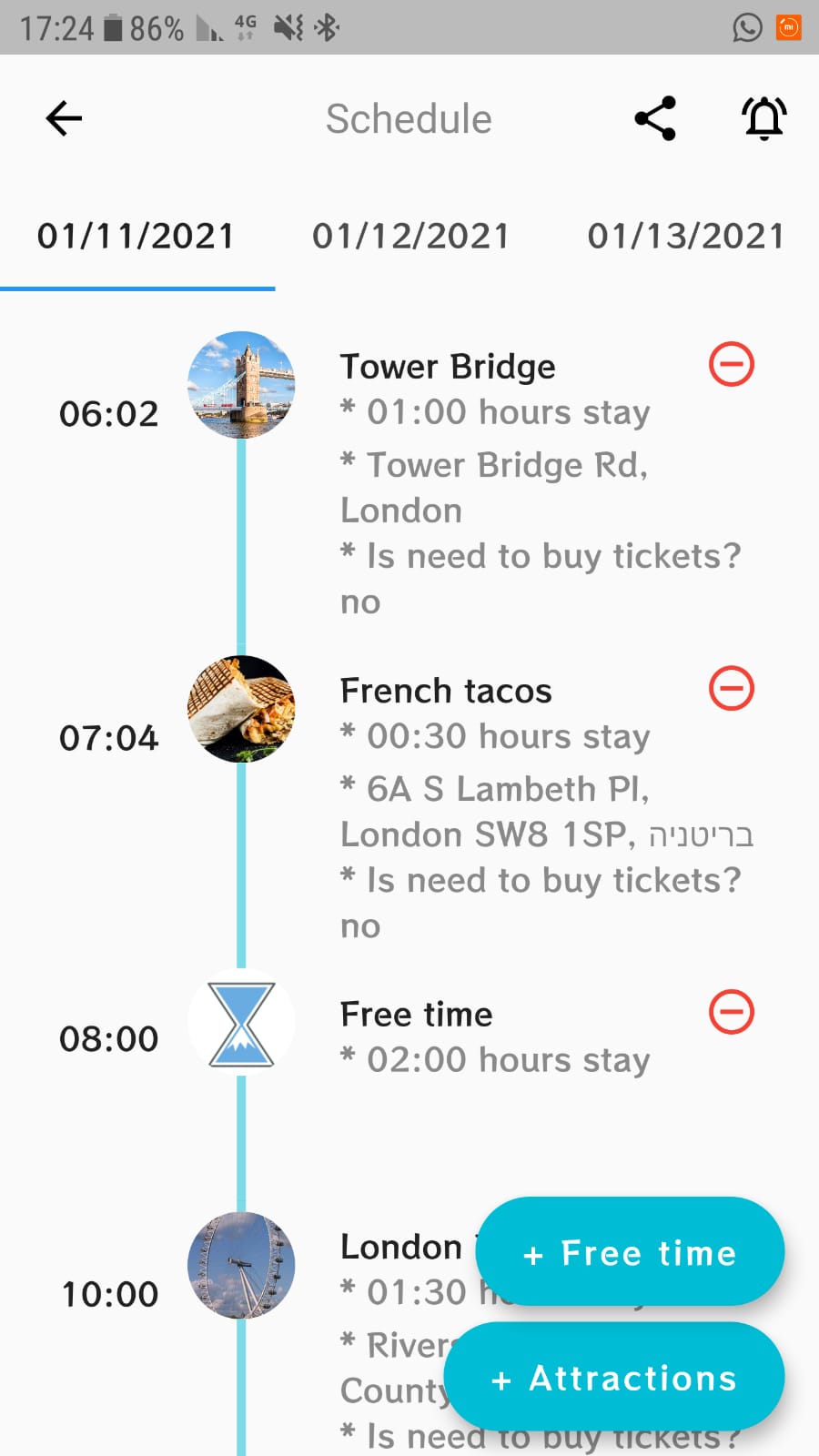Open the French tacos photo
This screenshot has height=1456, width=819.
241,709
